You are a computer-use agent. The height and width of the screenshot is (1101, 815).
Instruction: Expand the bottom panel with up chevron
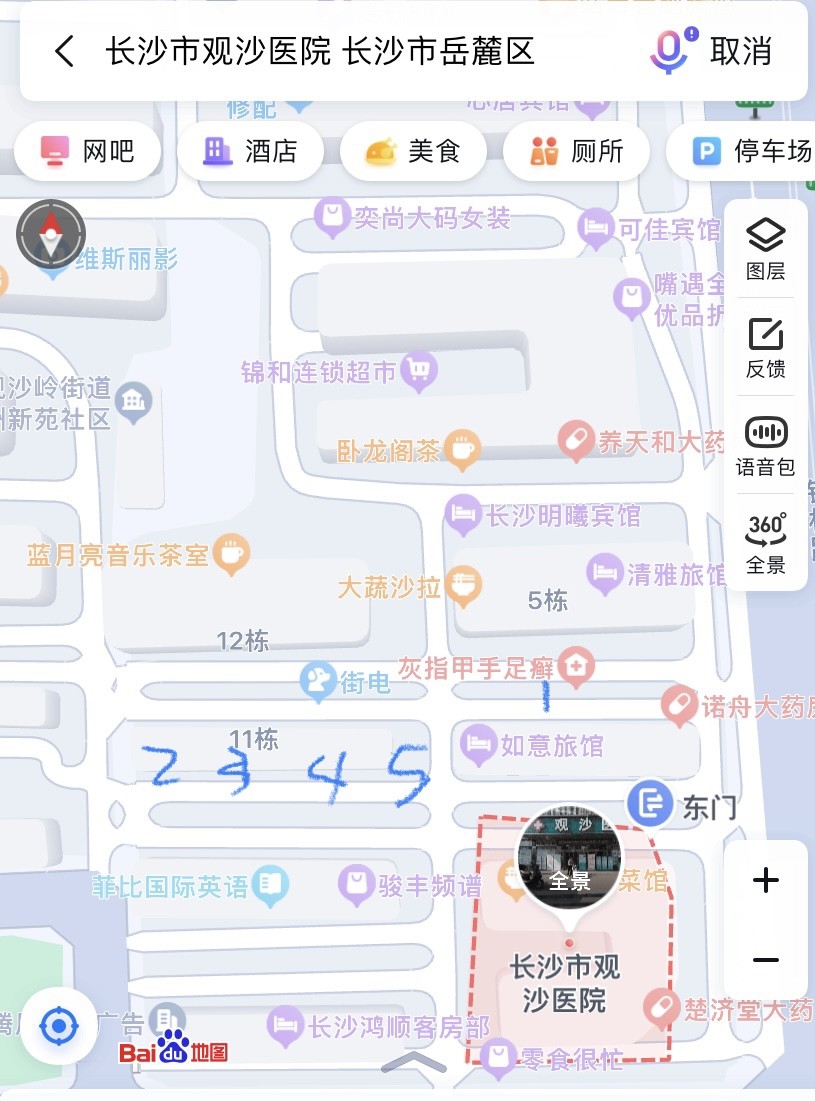coord(413,1061)
